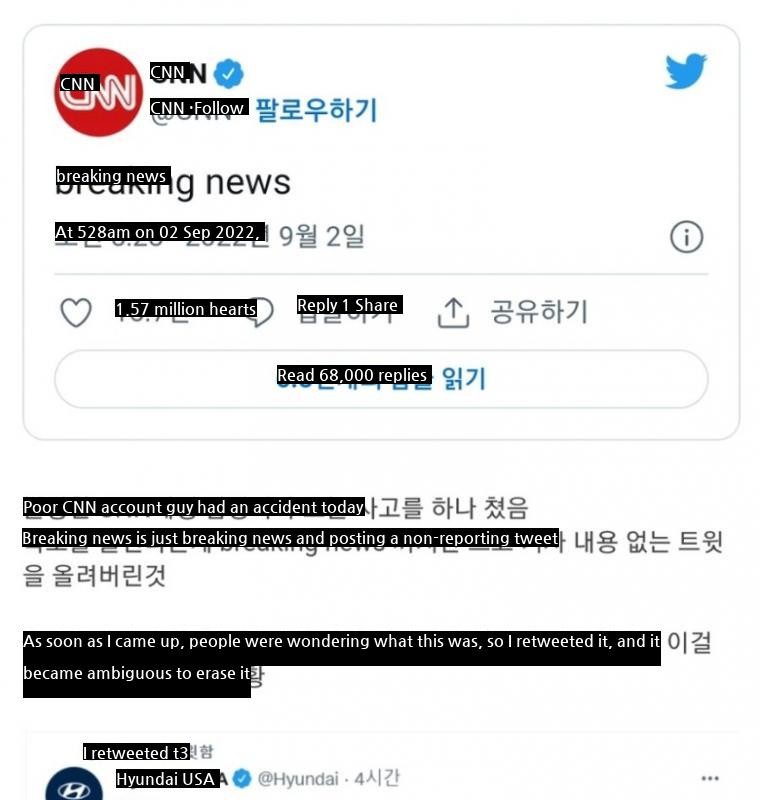Read 68,000 replies
This screenshot has width=760, height=800.
[x=380, y=379]
